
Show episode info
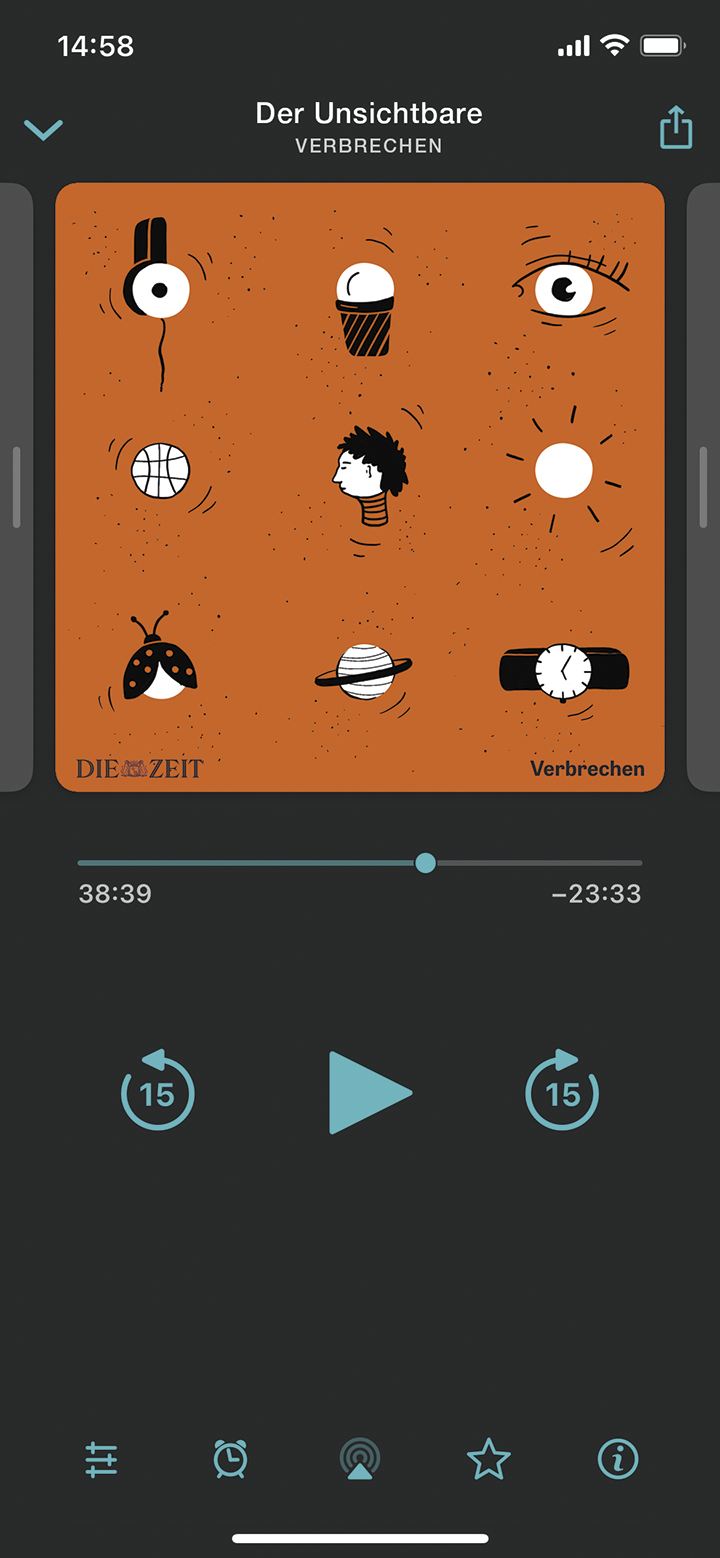click(617, 1460)
